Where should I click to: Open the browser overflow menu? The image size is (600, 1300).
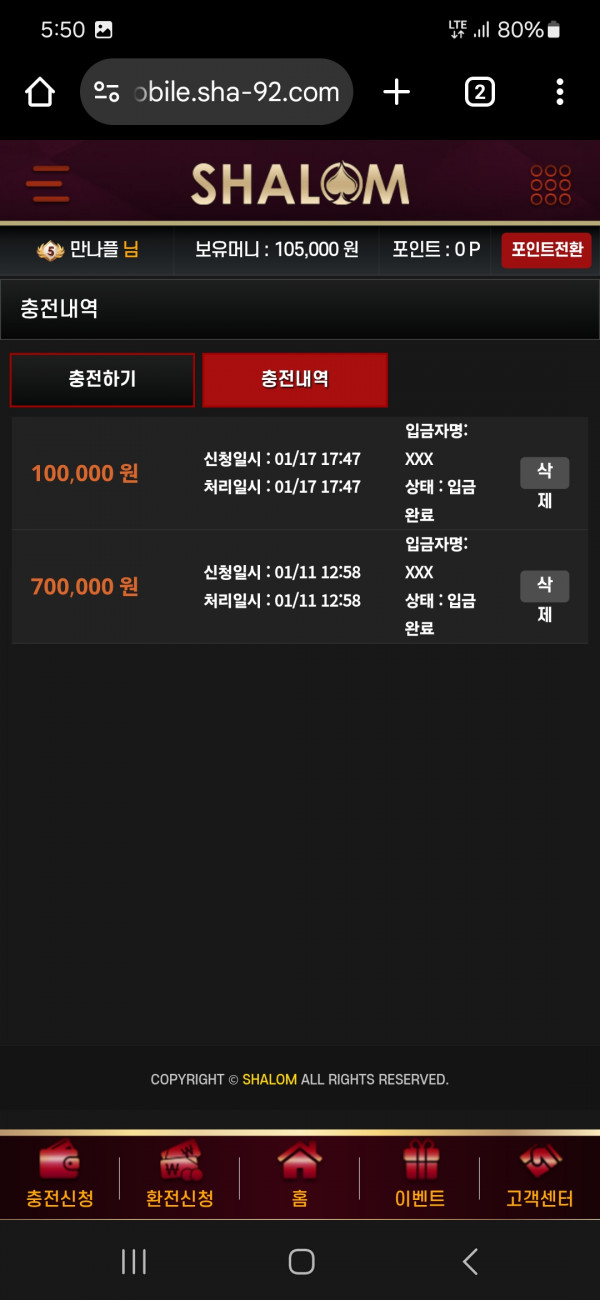[x=559, y=93]
